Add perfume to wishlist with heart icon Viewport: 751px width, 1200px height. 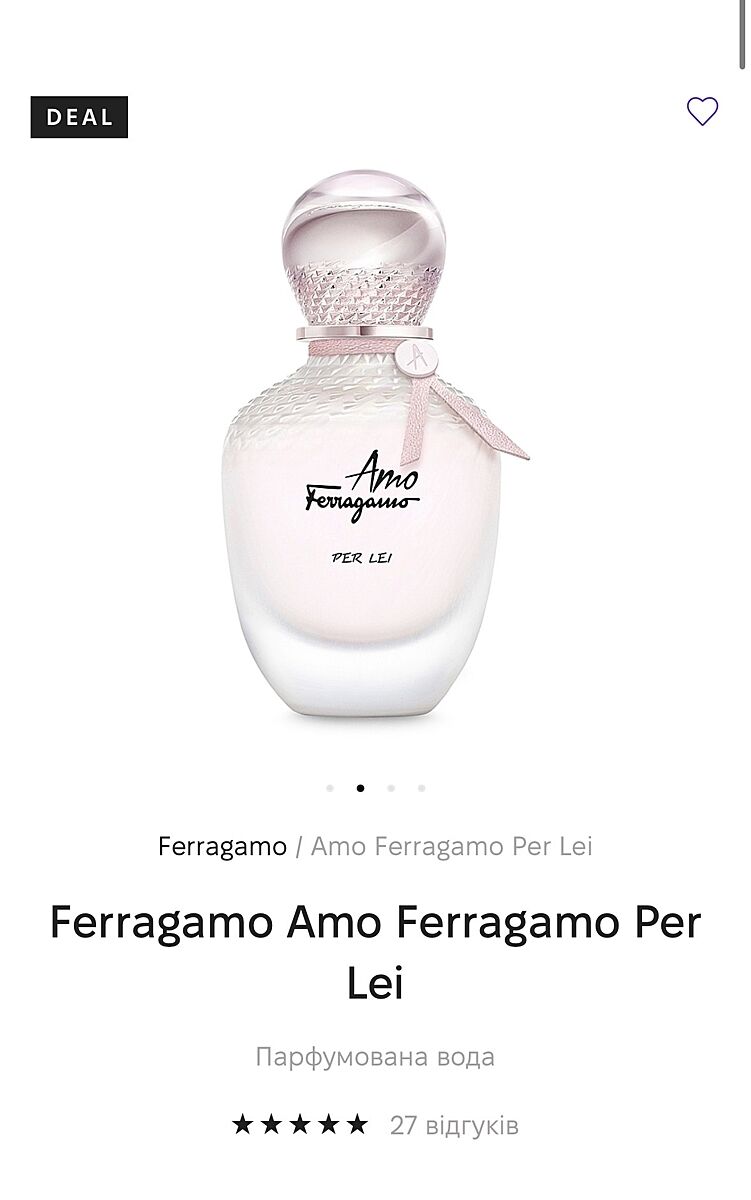(x=702, y=111)
